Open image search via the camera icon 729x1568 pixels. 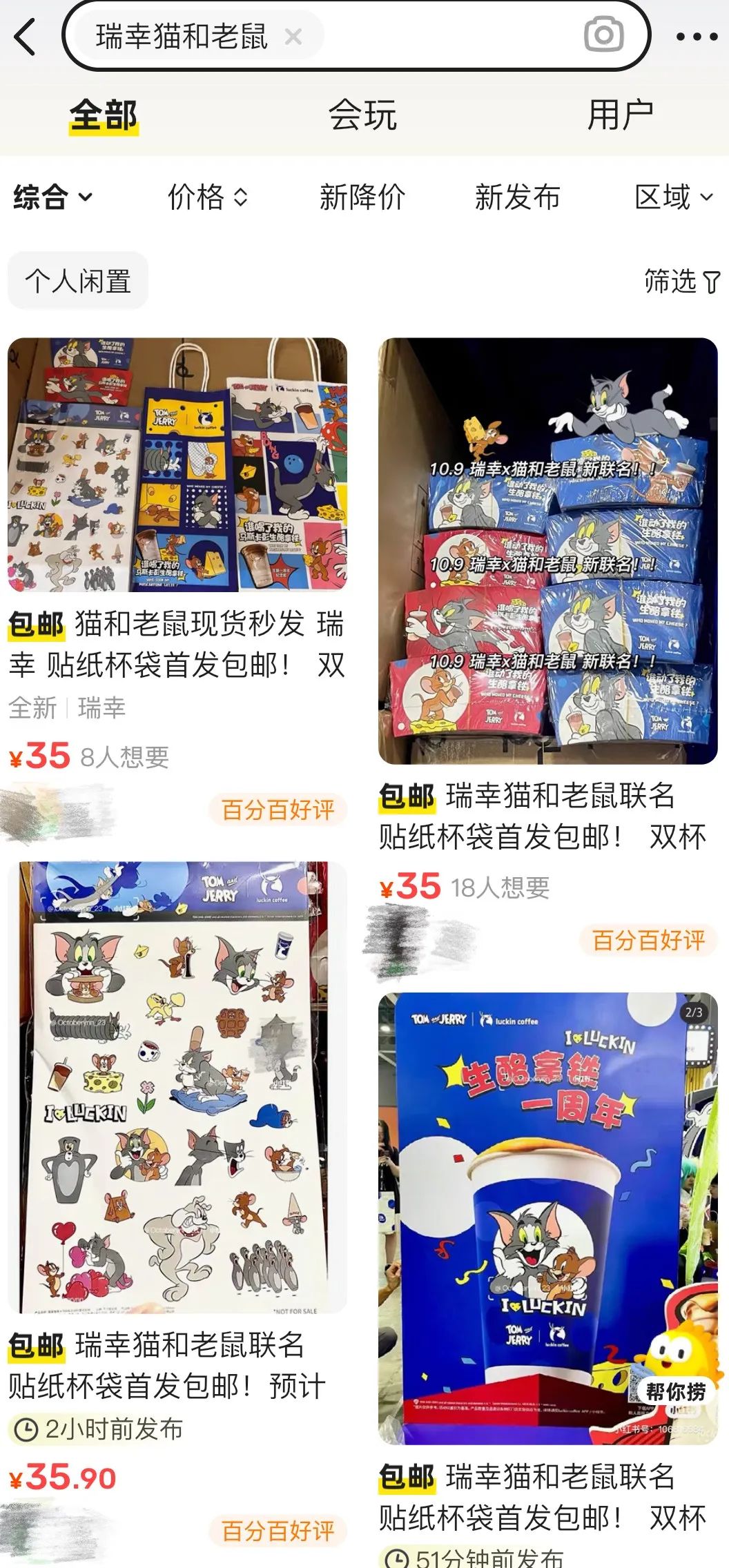[x=603, y=32]
